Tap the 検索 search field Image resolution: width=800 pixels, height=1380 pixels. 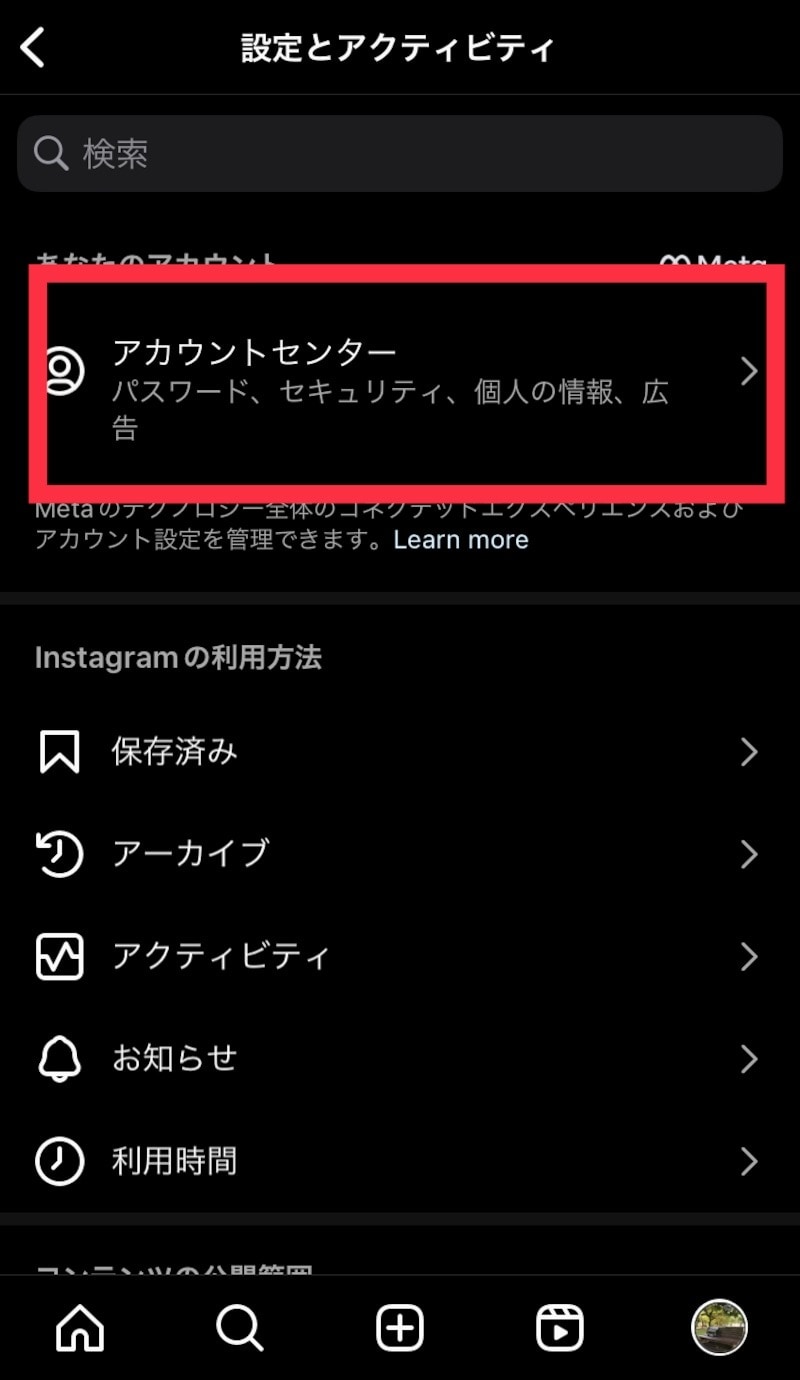pyautogui.click(x=400, y=153)
